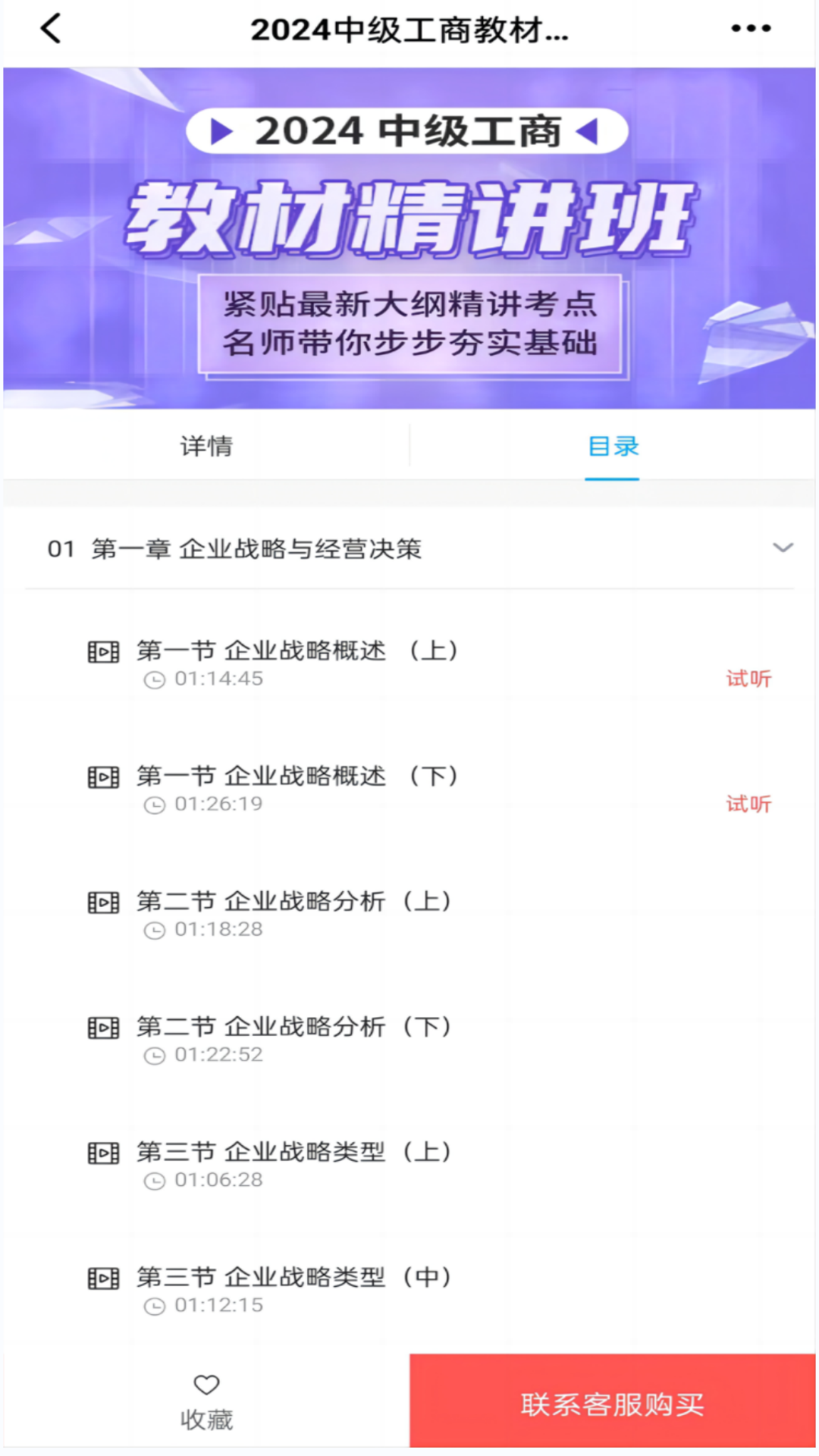Open lesson 第三节 企业战略类型（上）

(294, 1152)
